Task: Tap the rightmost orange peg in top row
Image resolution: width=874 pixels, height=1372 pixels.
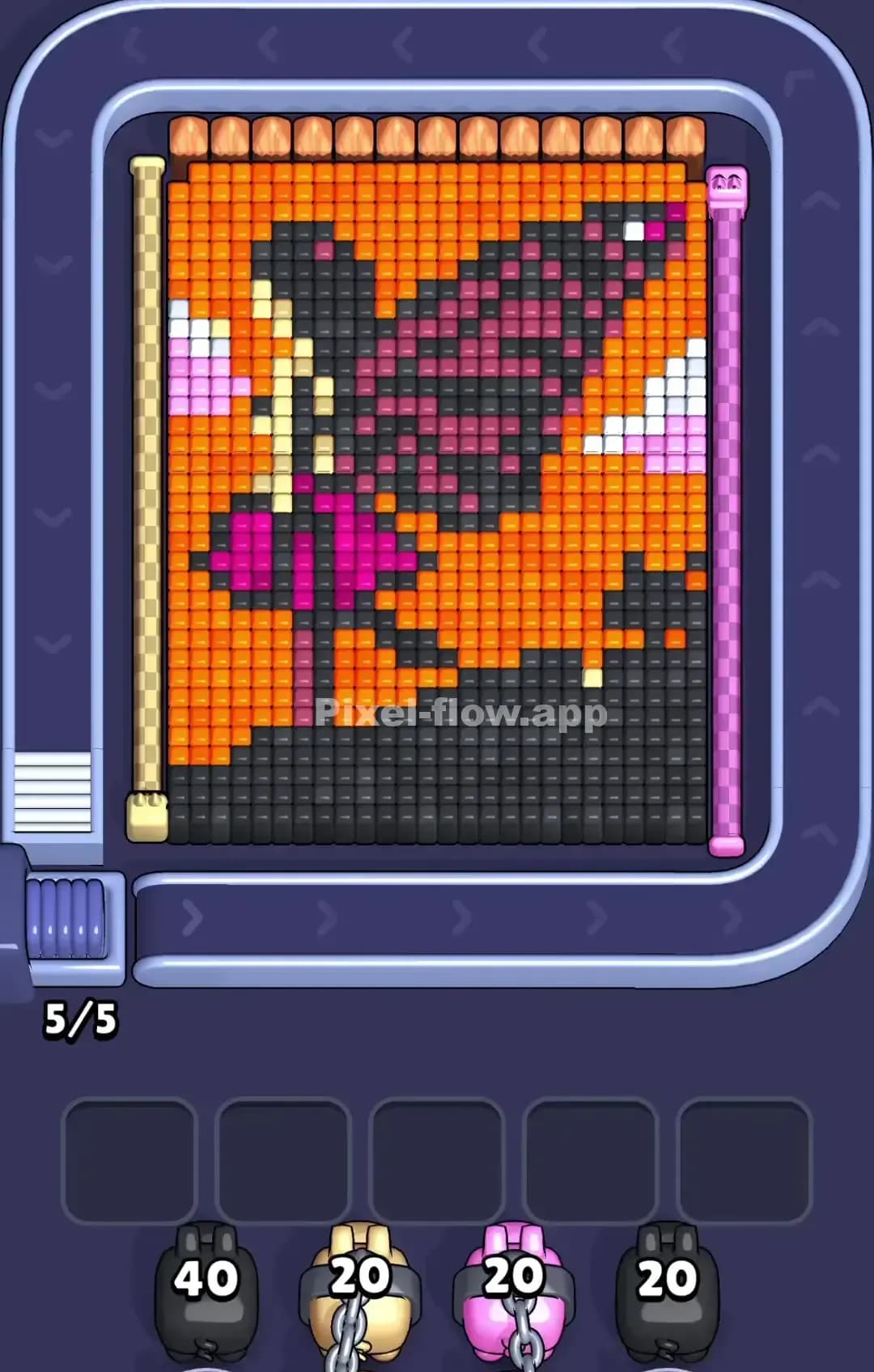Action: 682,139
